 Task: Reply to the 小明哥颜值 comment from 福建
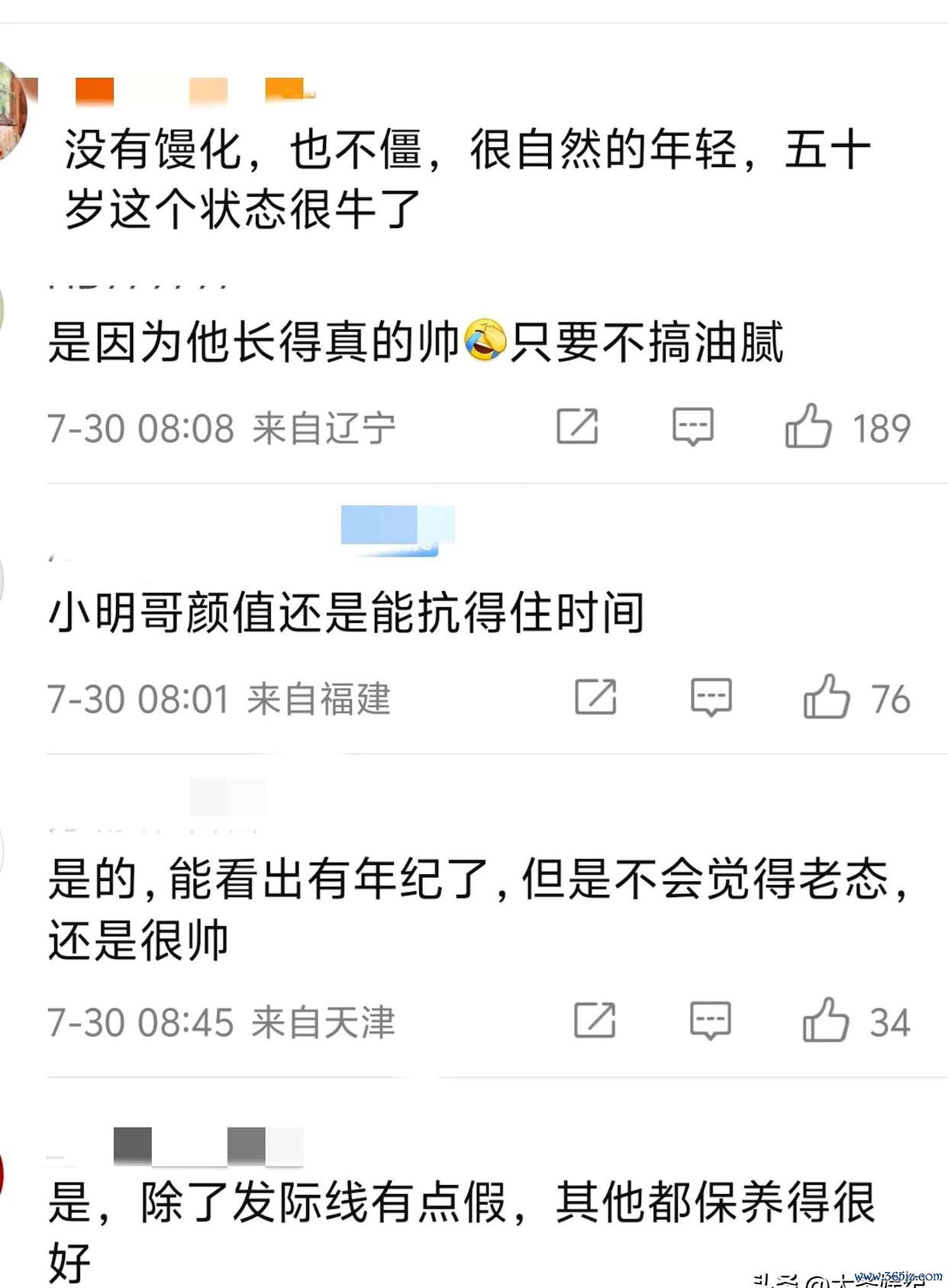coord(711,697)
